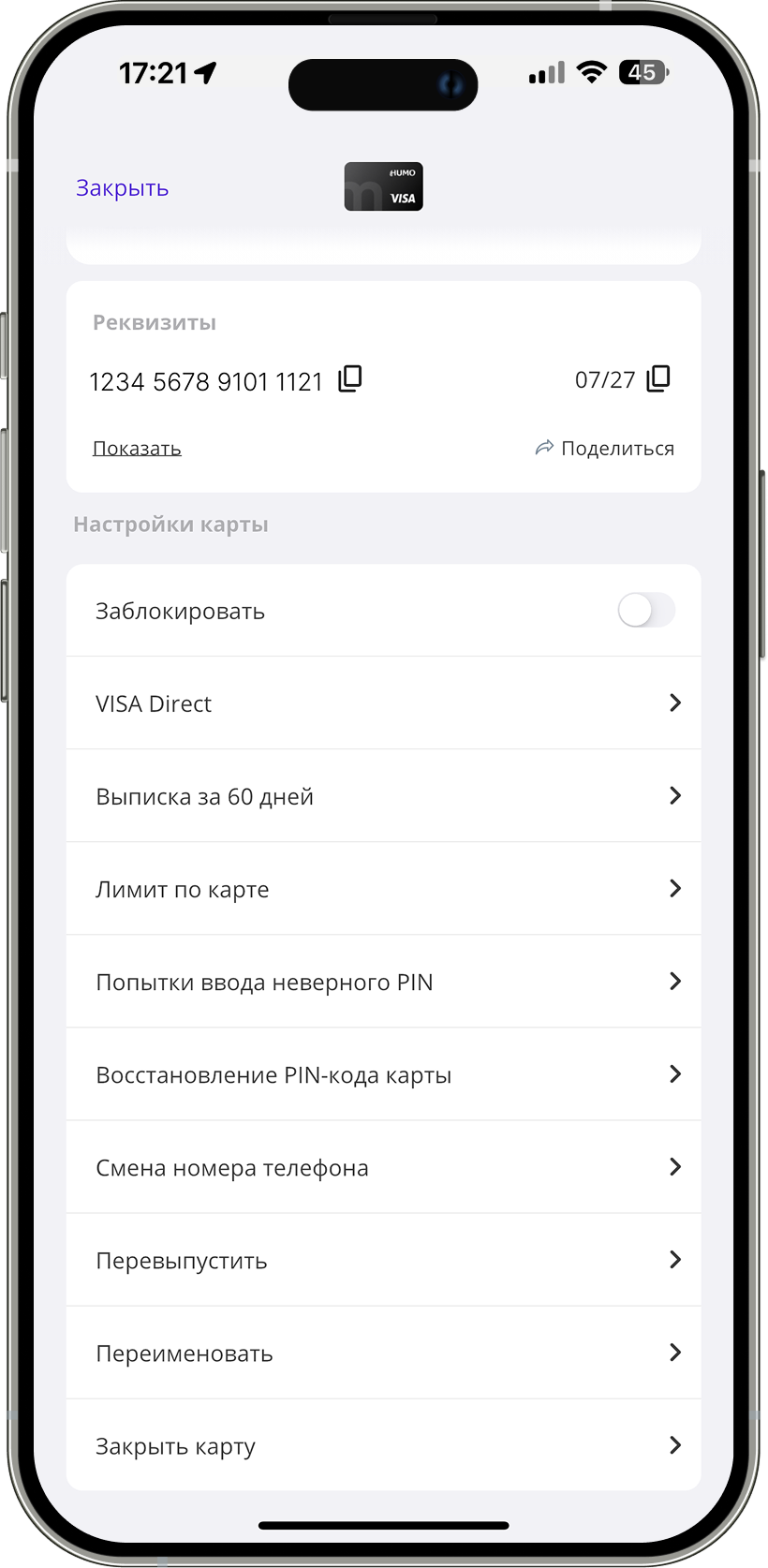Open Лимит по карте

384,889
